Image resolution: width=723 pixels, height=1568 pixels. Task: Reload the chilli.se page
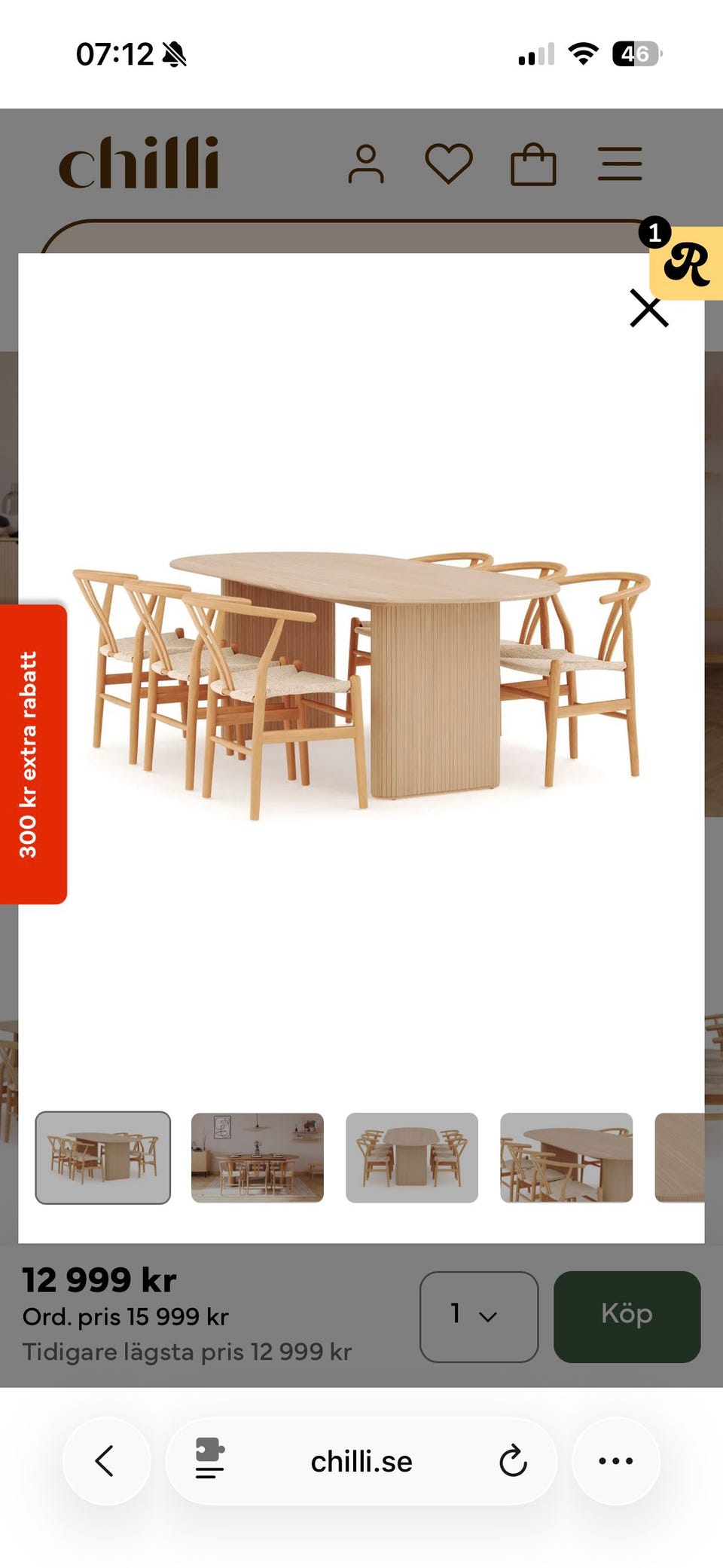click(514, 1460)
